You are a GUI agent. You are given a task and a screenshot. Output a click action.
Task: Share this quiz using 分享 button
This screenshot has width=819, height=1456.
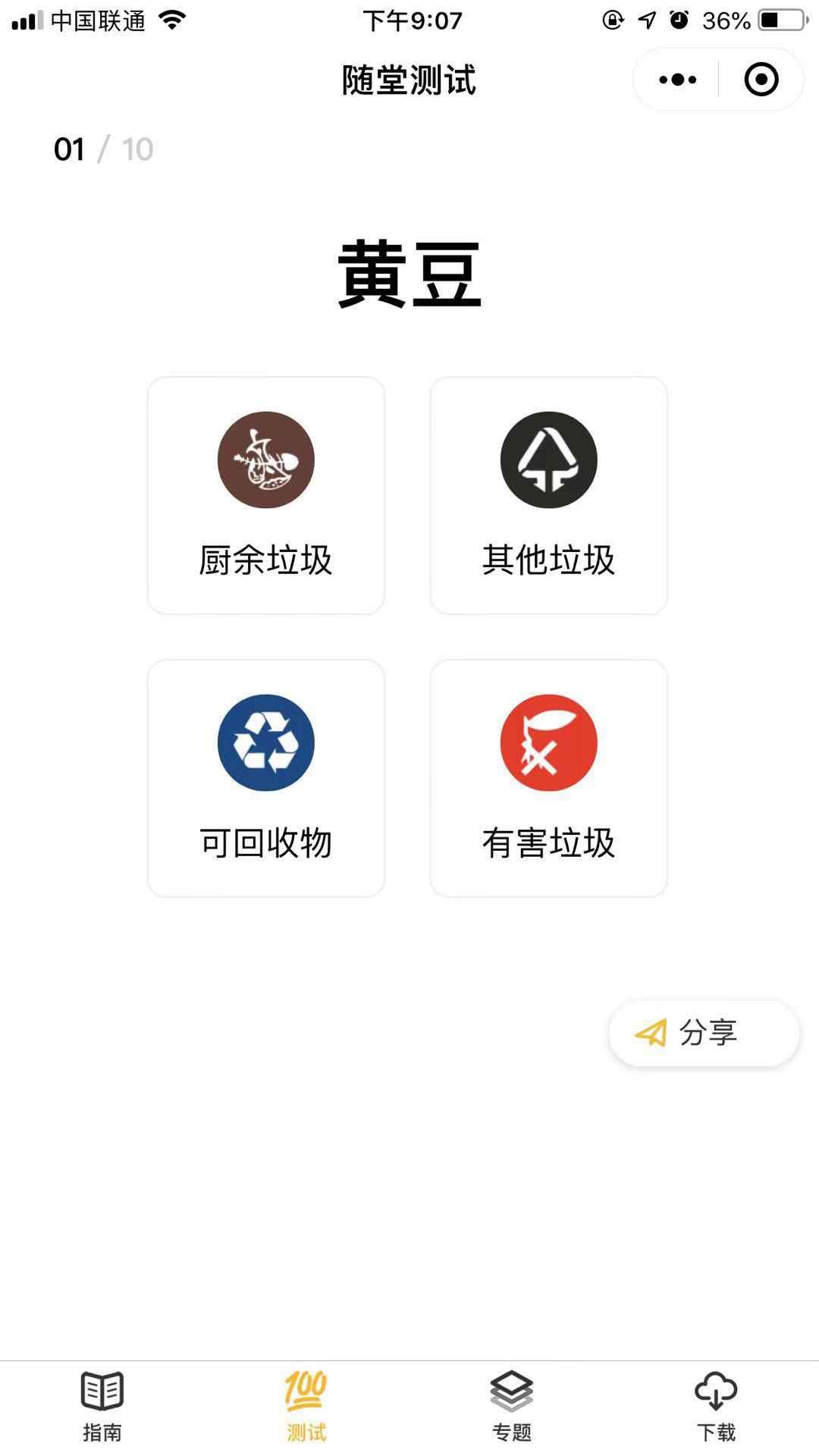tap(704, 1033)
